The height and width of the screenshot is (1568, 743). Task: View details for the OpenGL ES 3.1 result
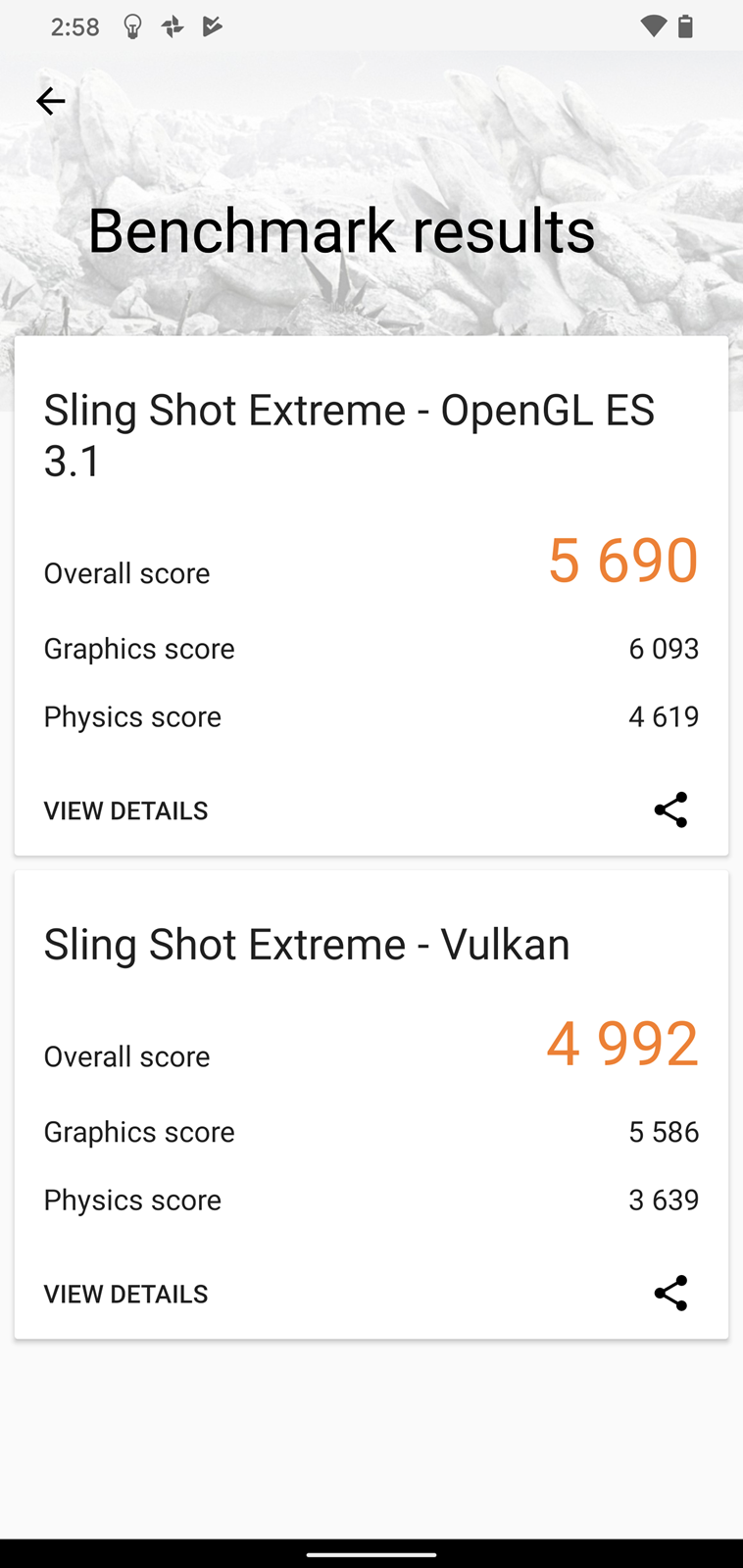[126, 810]
